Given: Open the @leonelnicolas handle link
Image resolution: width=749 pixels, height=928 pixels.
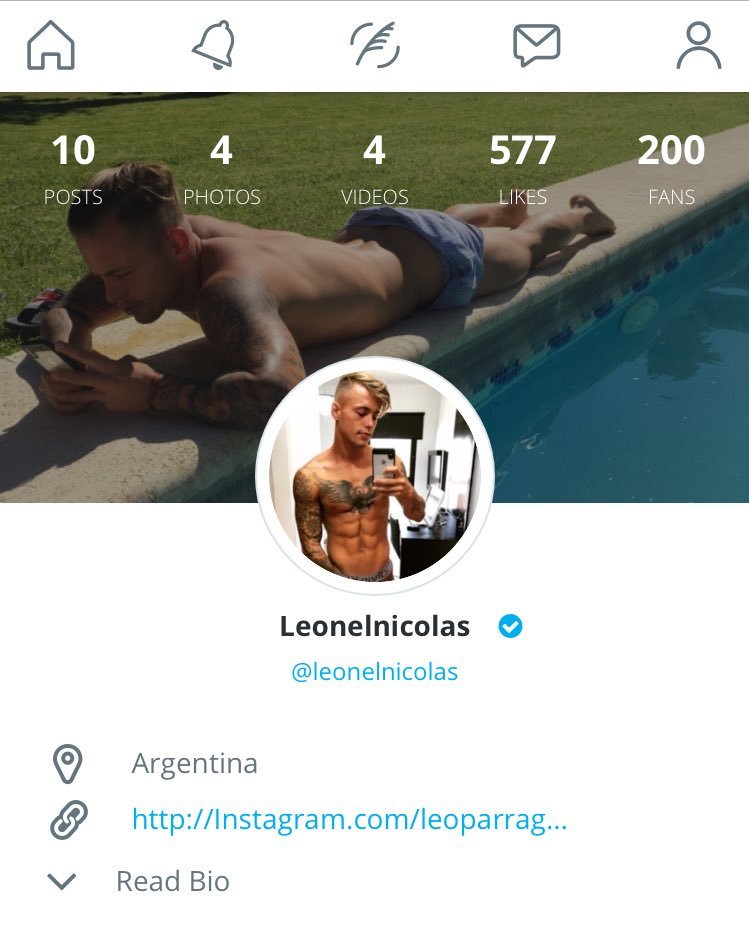Looking at the screenshot, I should (x=374, y=672).
